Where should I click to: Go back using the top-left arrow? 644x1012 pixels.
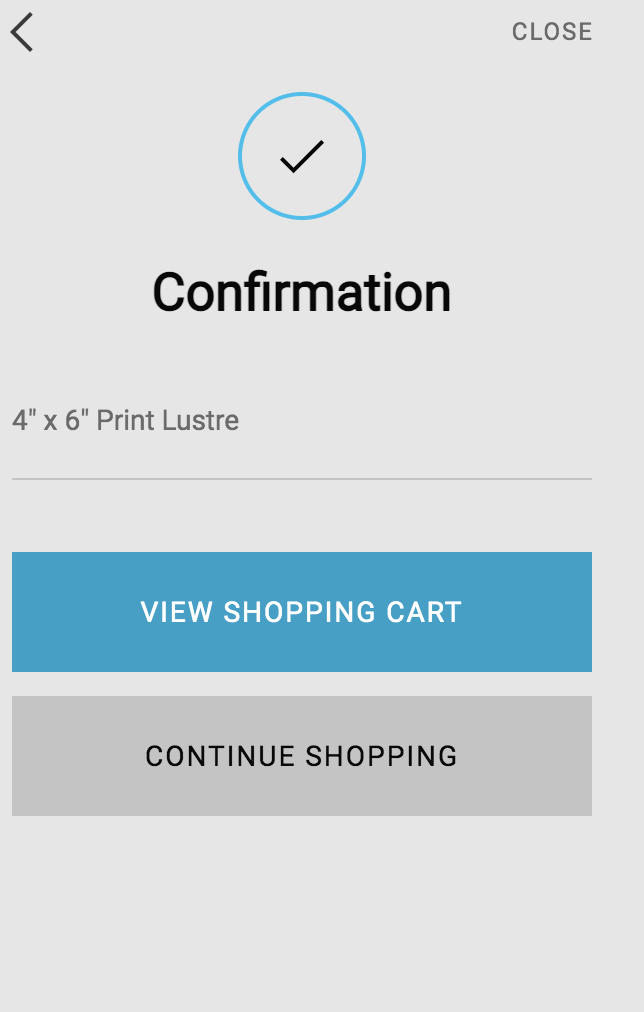[22, 32]
